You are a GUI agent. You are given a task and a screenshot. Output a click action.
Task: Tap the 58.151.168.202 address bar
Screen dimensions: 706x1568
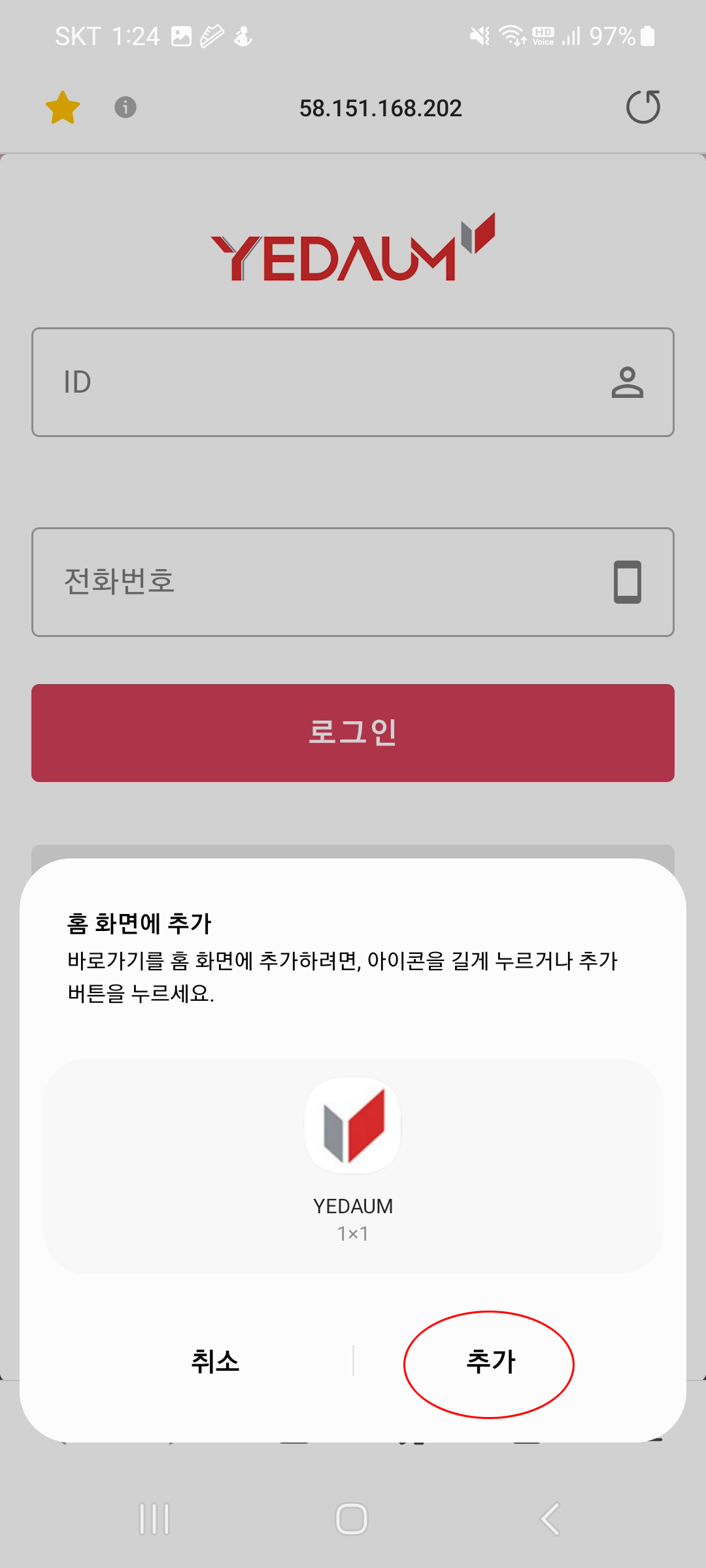(380, 108)
